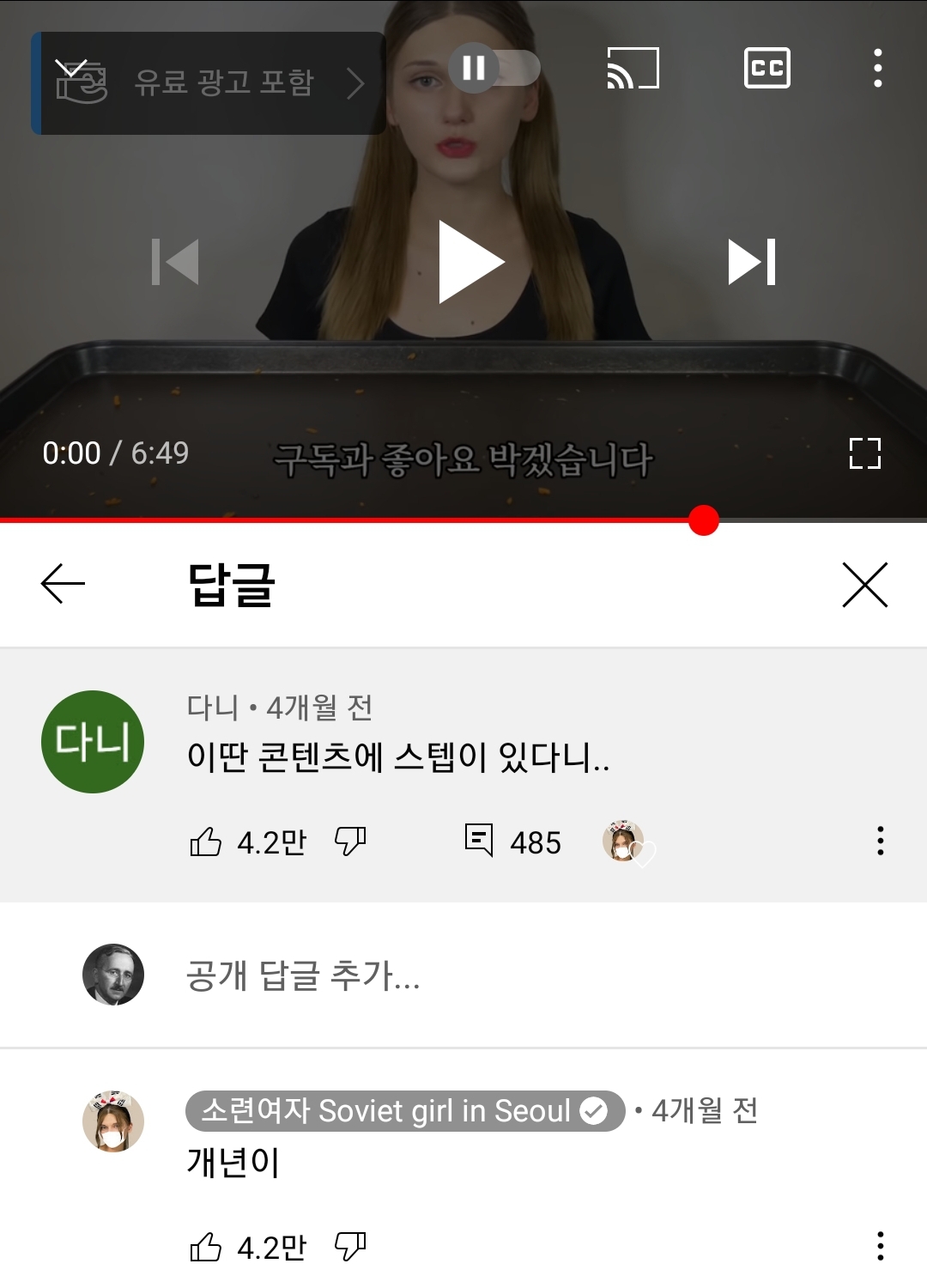The height and width of the screenshot is (1288, 927).
Task: Cast video to another device
Action: click(x=633, y=69)
